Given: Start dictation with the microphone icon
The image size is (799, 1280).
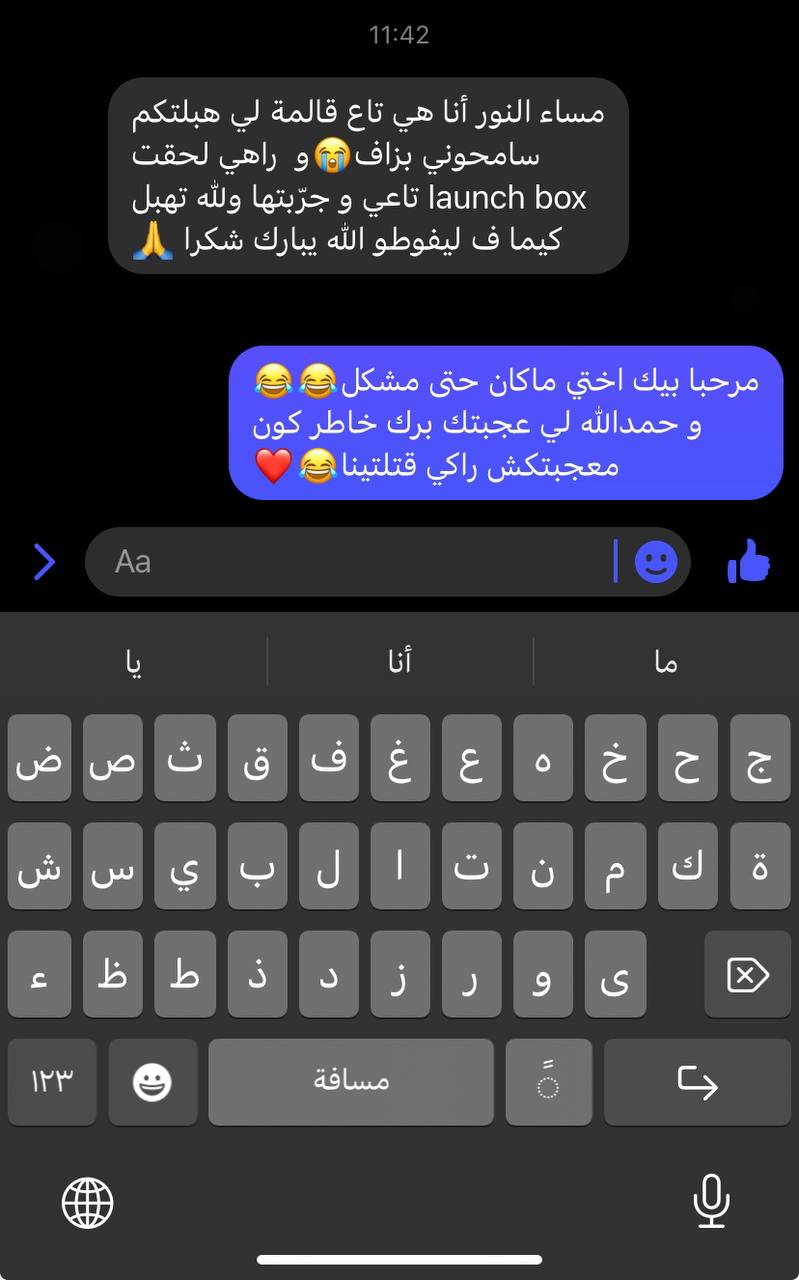Looking at the screenshot, I should coord(711,1202).
